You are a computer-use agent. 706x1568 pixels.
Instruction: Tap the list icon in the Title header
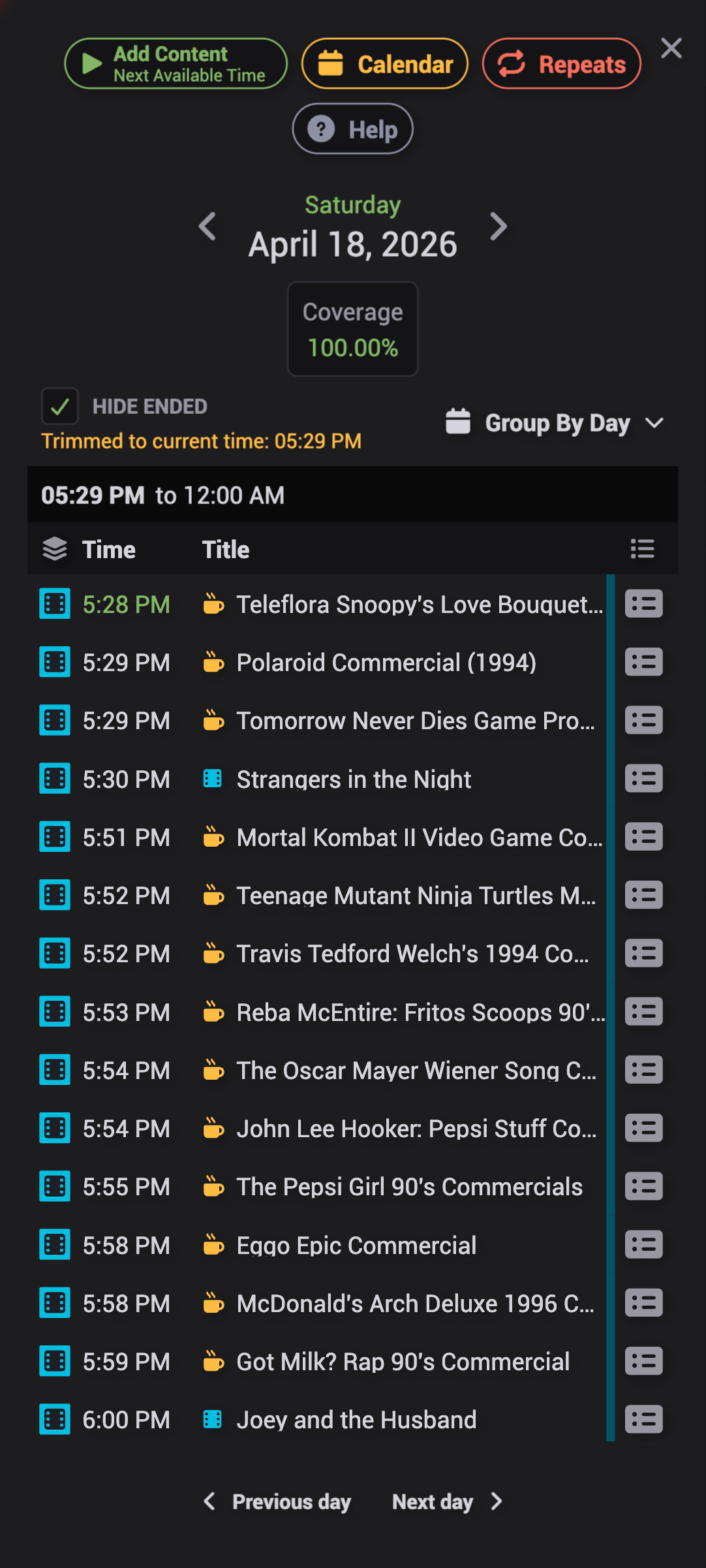[642, 549]
